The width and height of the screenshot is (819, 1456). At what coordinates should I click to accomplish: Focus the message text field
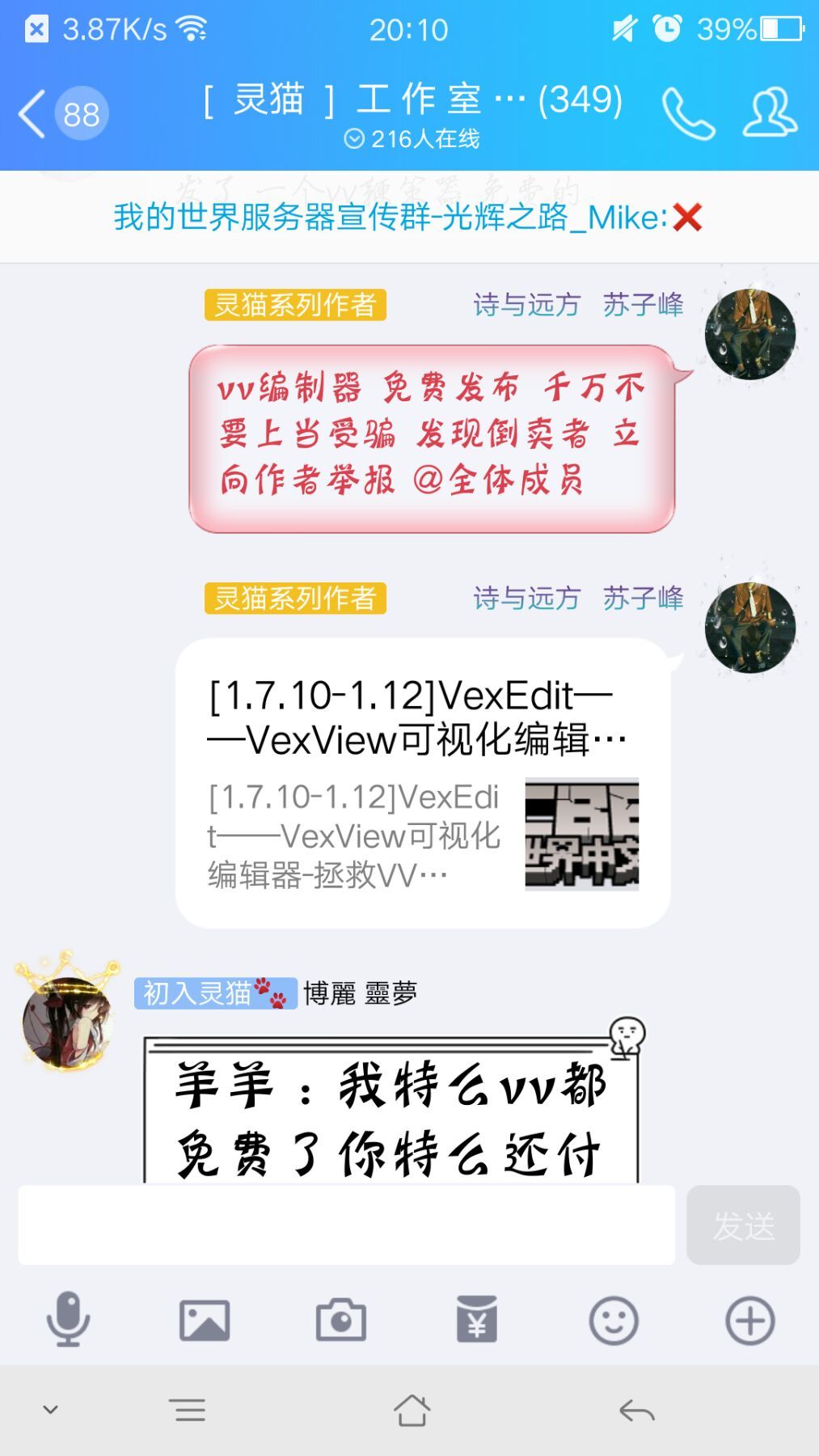(x=346, y=1225)
